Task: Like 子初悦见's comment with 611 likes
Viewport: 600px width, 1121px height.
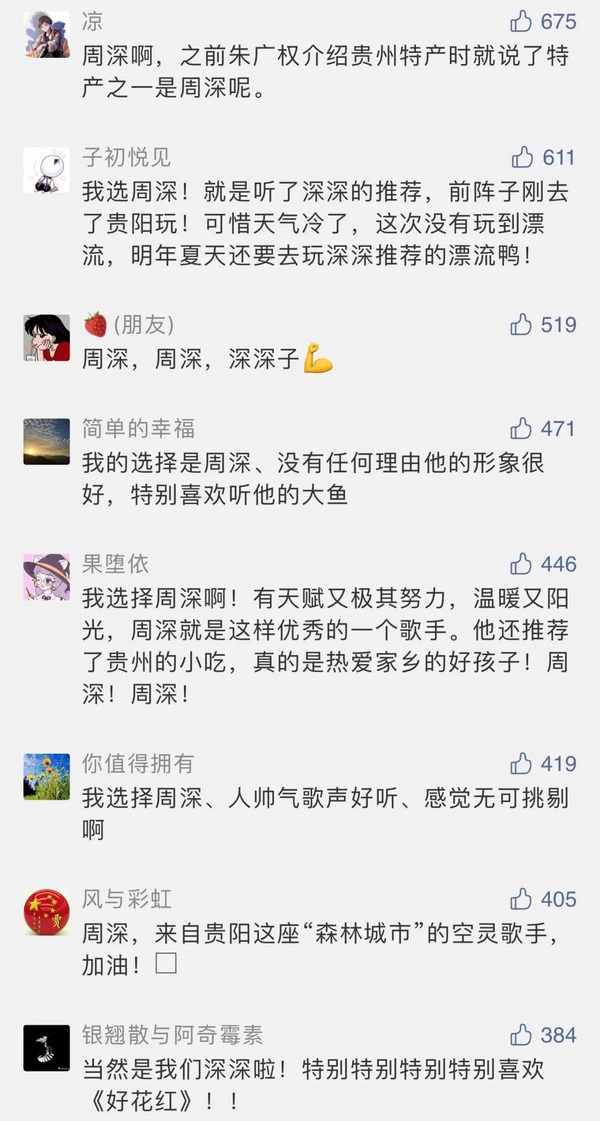Action: tap(521, 157)
